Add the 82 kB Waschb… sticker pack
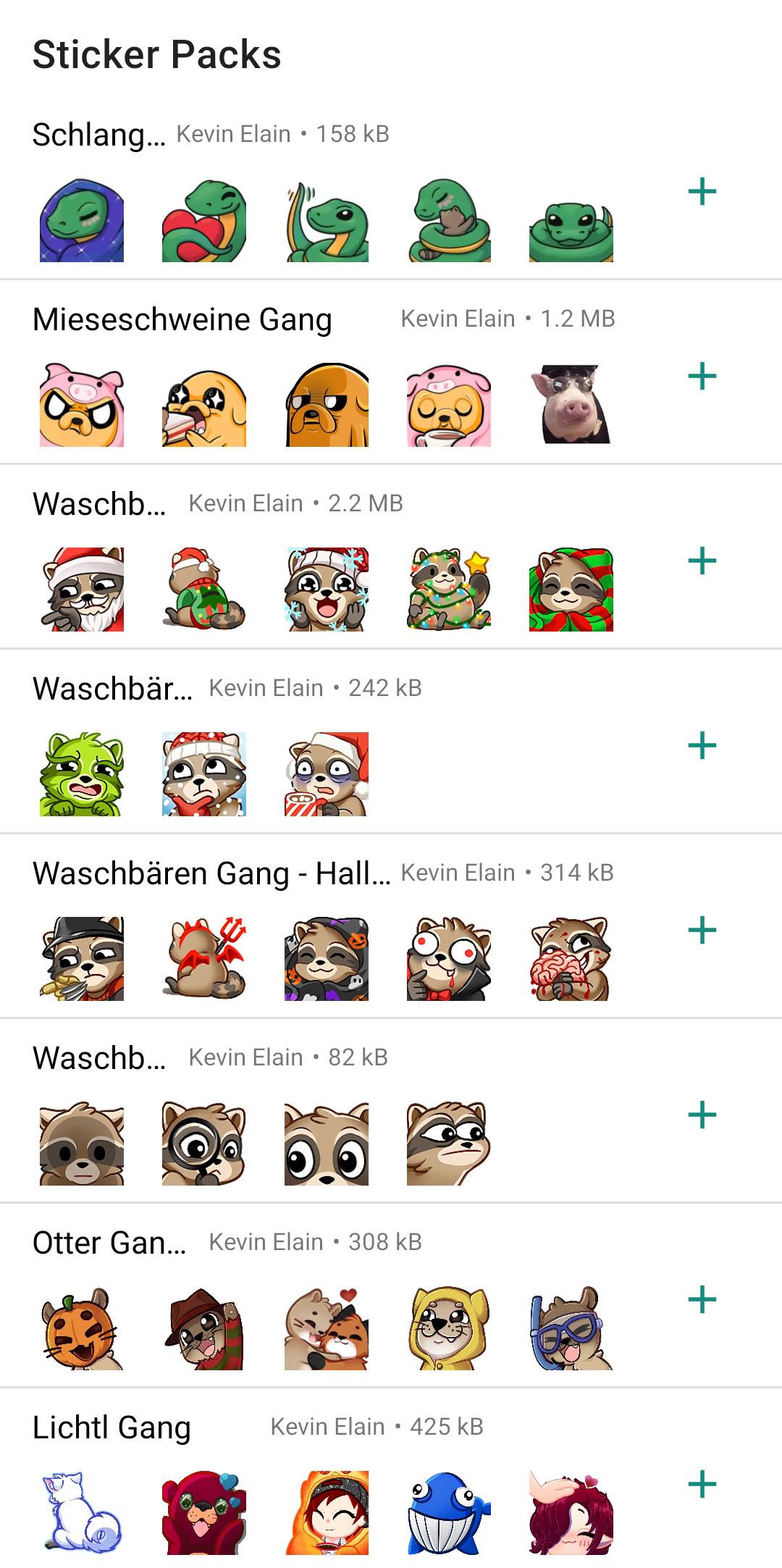This screenshot has height=1568, width=782. click(702, 1115)
